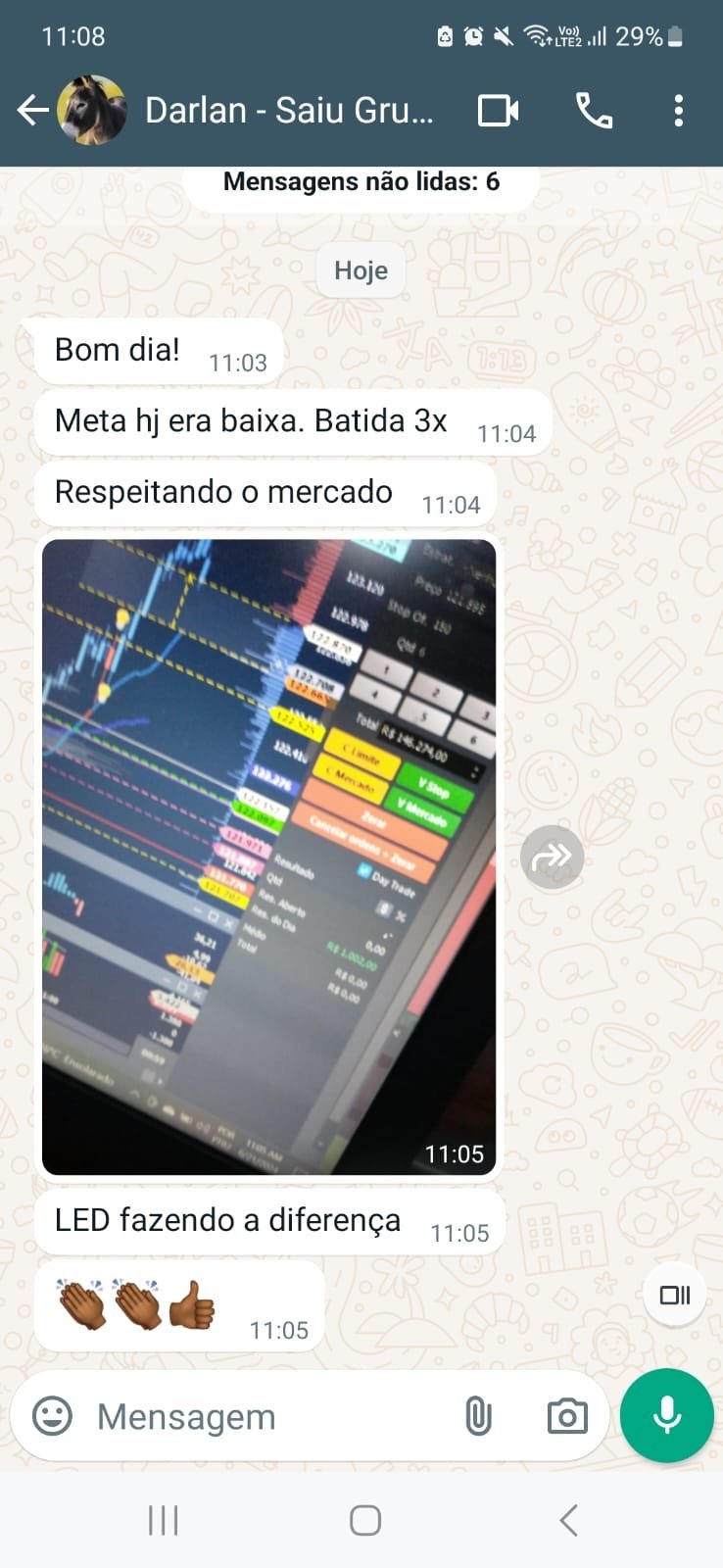
Task: Go back to the chat list
Action: point(32,111)
